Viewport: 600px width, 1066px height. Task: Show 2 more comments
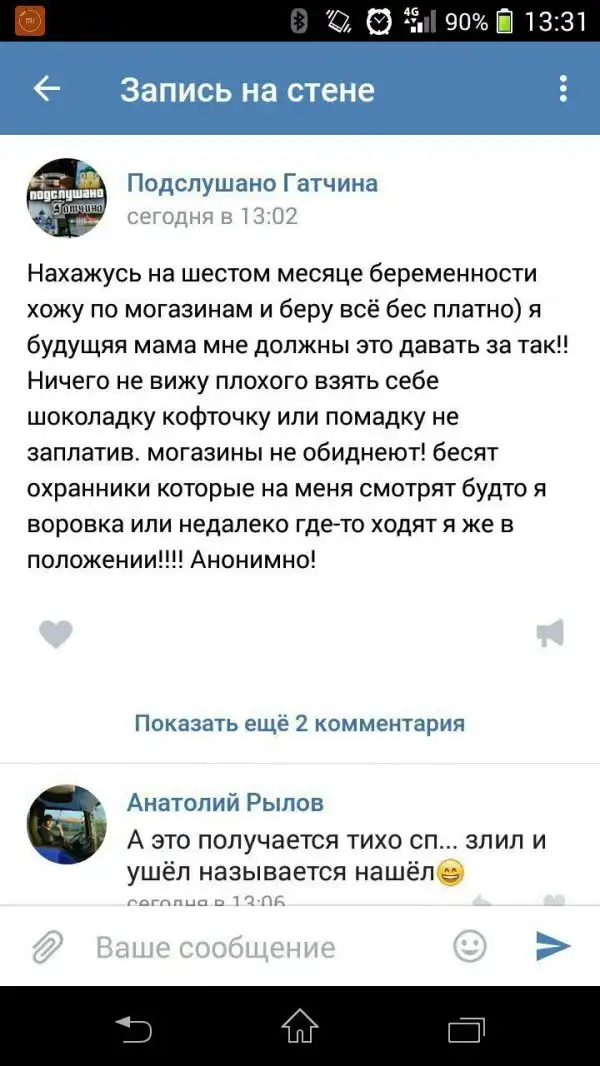299,723
